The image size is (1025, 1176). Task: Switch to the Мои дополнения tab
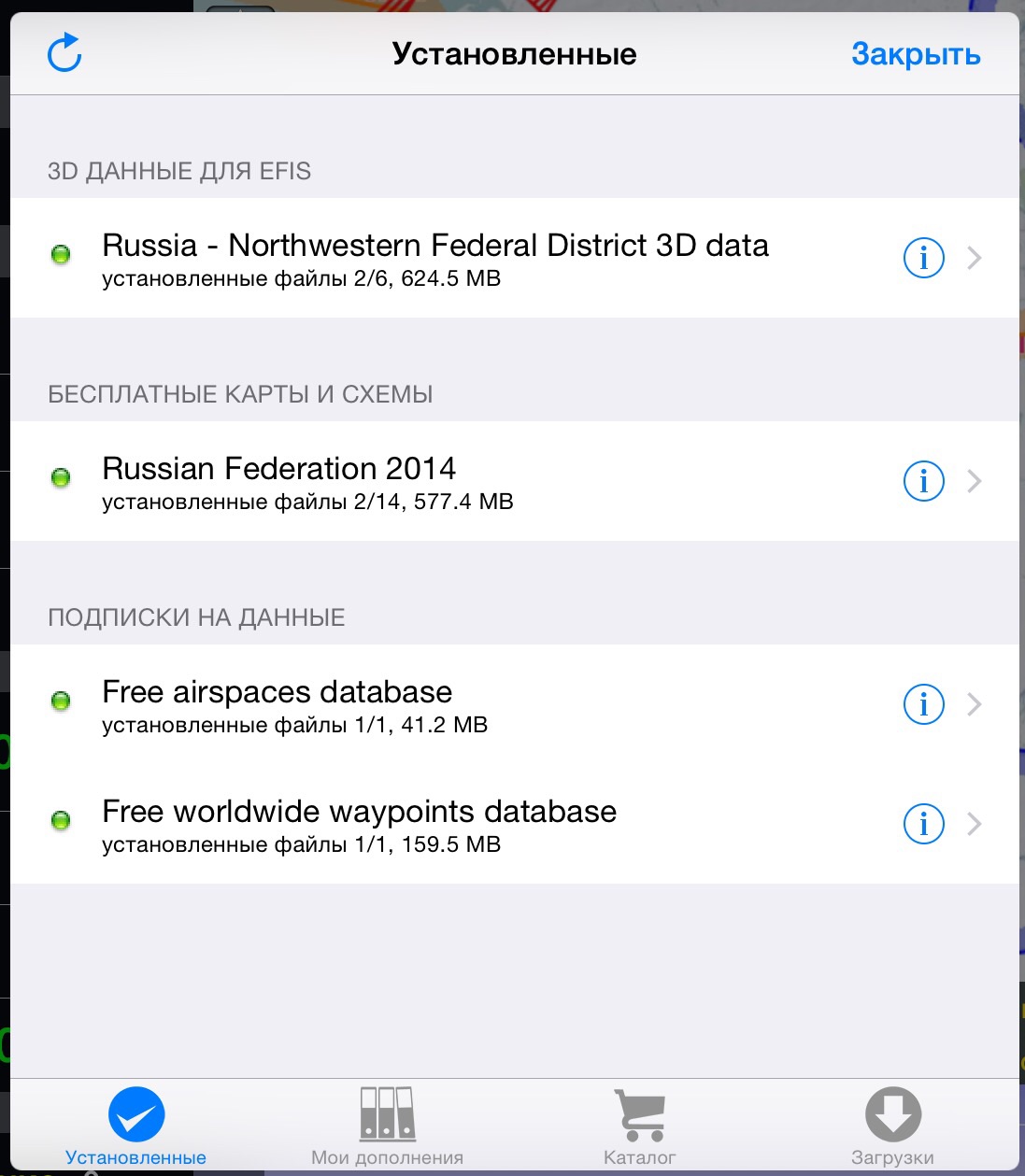pos(387,1126)
